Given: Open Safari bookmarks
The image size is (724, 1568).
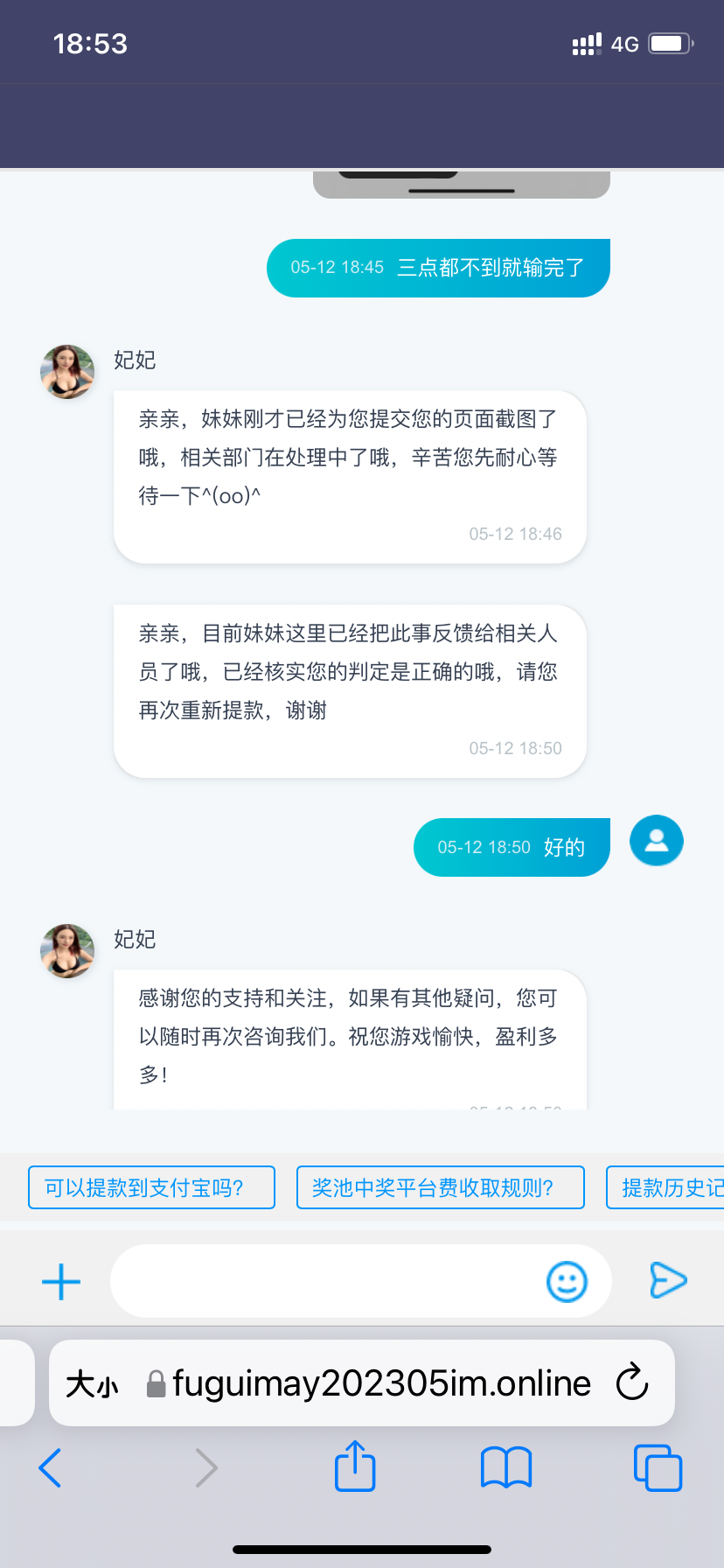Looking at the screenshot, I should pyautogui.click(x=505, y=1467).
